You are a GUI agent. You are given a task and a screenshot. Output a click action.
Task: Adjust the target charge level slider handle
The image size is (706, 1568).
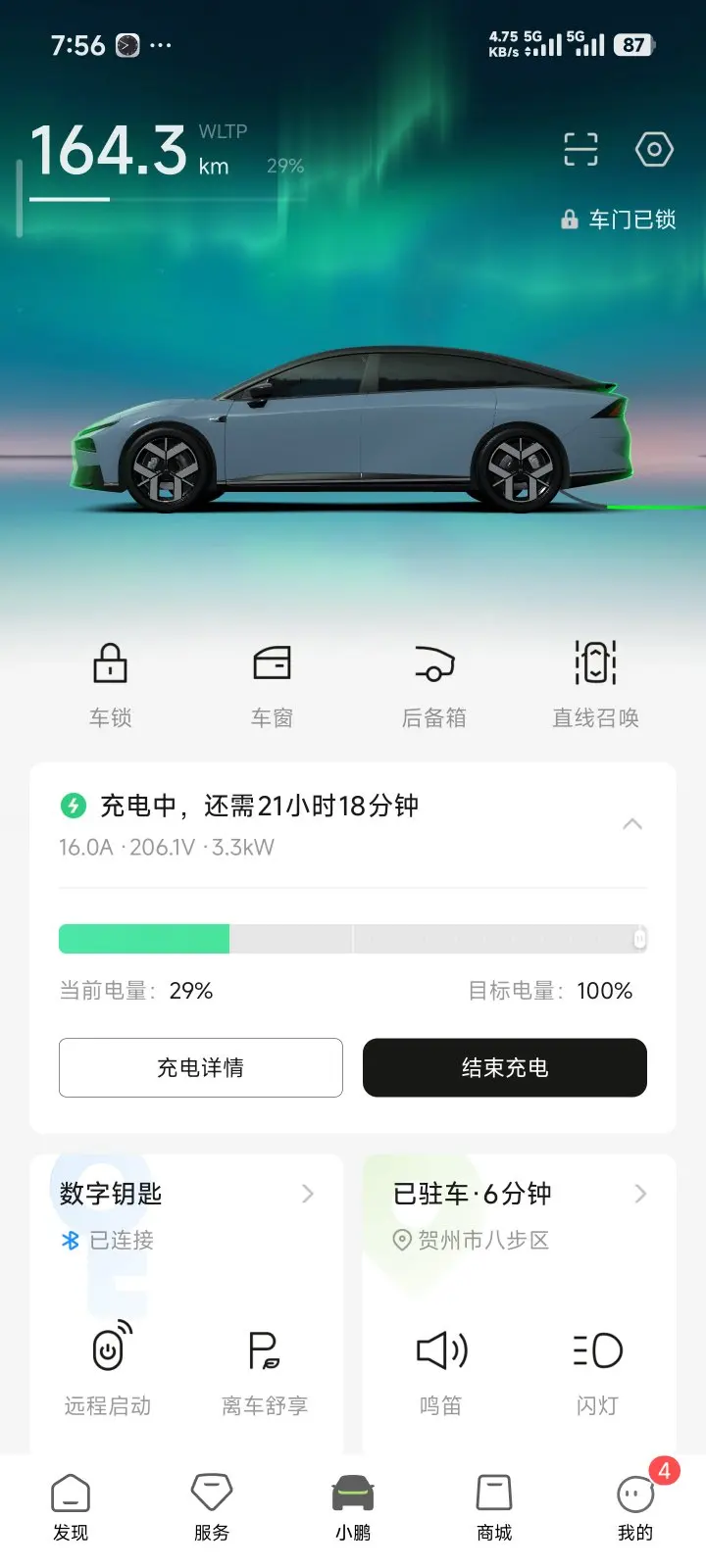[639, 939]
